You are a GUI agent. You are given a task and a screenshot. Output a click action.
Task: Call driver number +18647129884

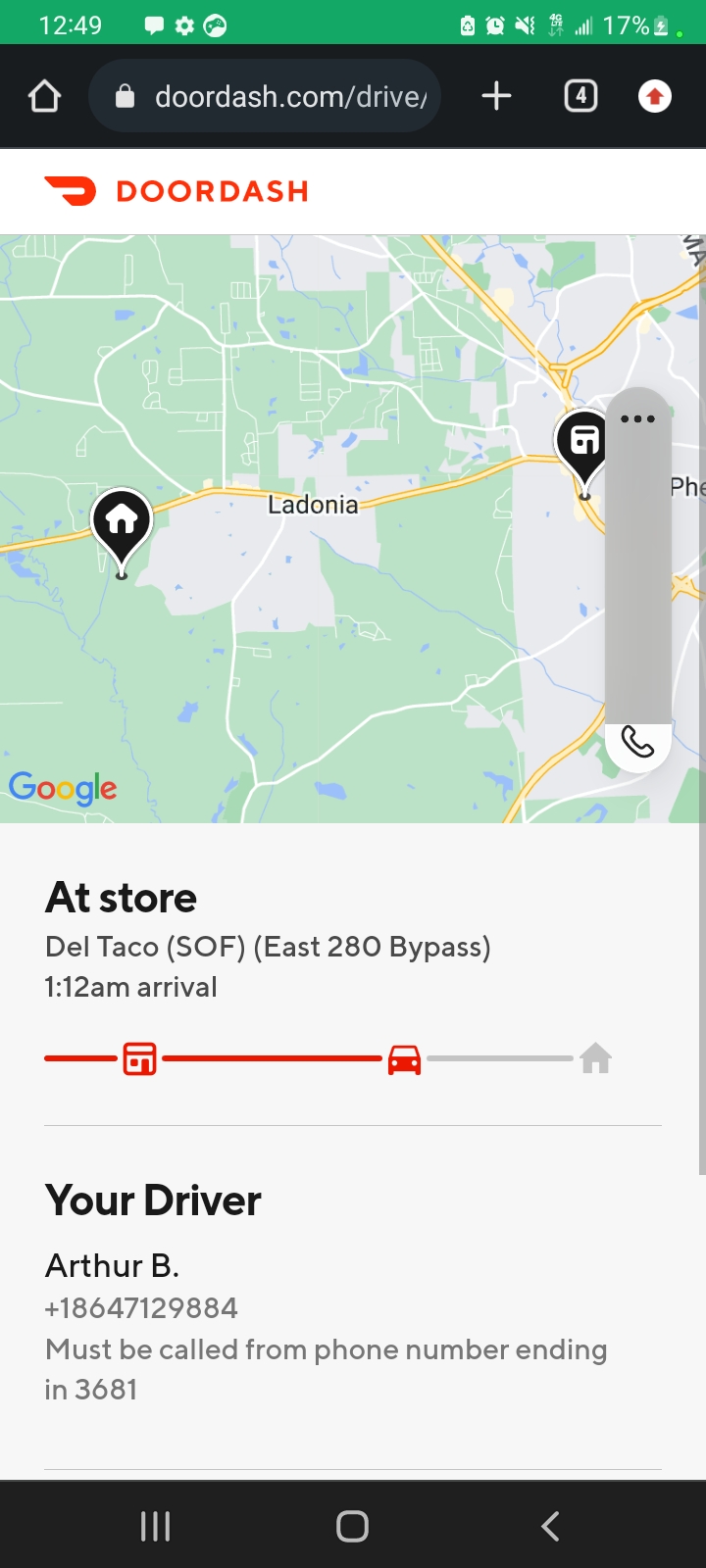[141, 1308]
